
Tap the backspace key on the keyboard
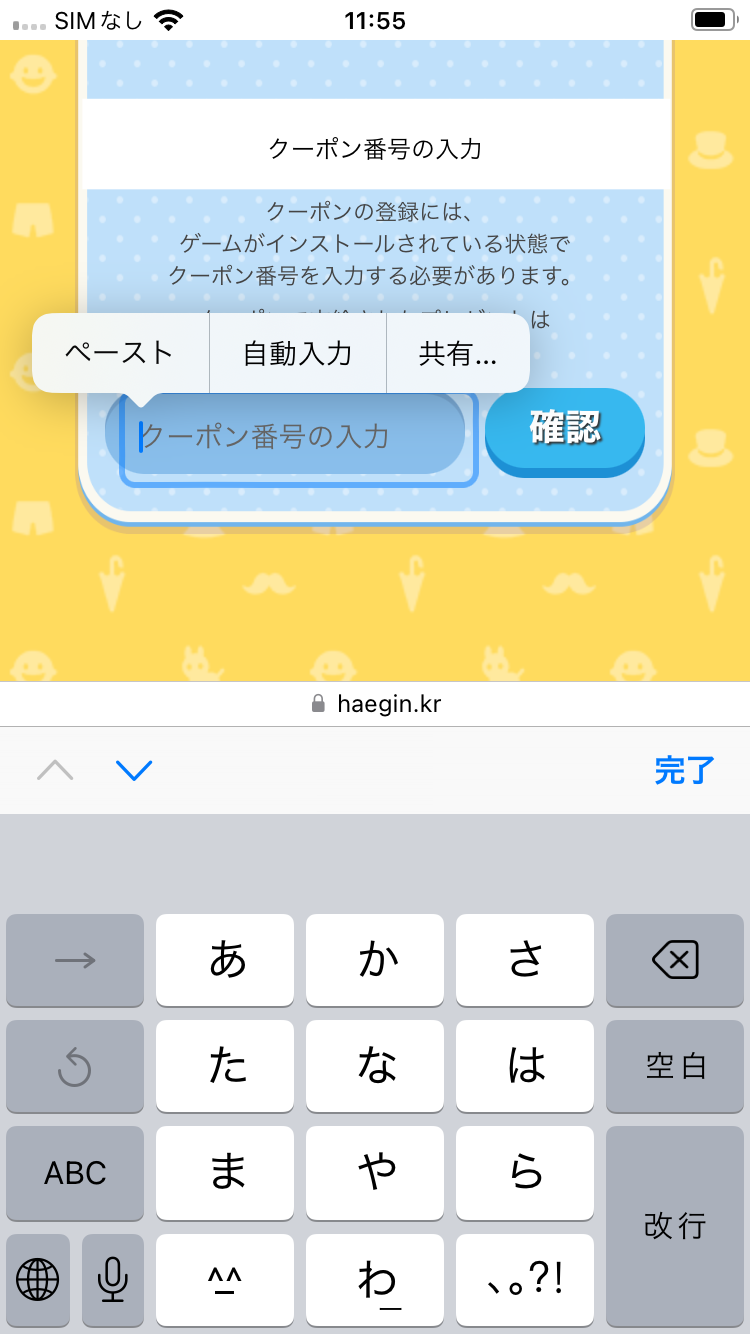pos(675,960)
